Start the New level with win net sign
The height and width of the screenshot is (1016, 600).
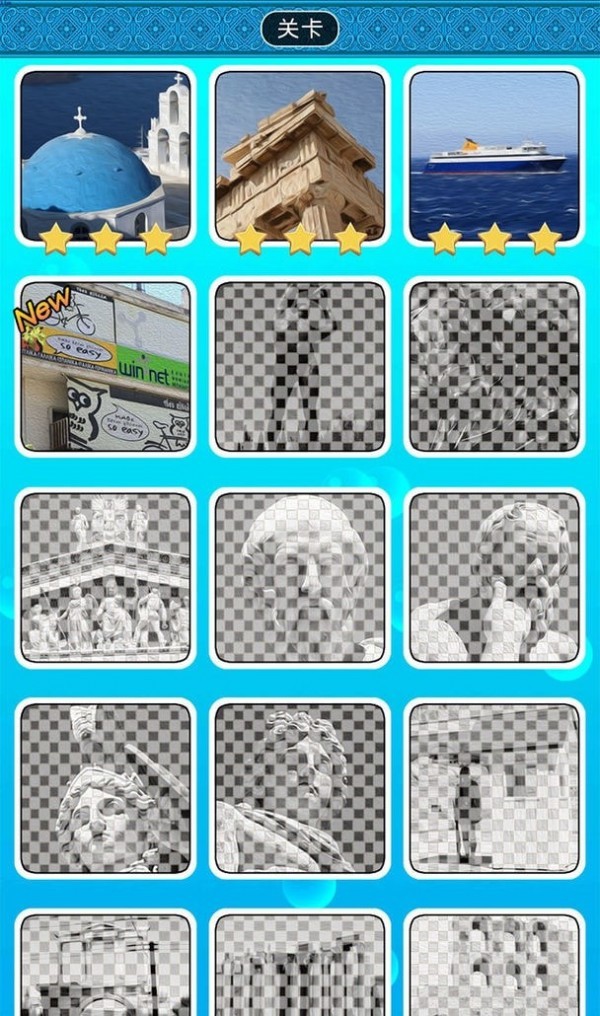click(106, 367)
